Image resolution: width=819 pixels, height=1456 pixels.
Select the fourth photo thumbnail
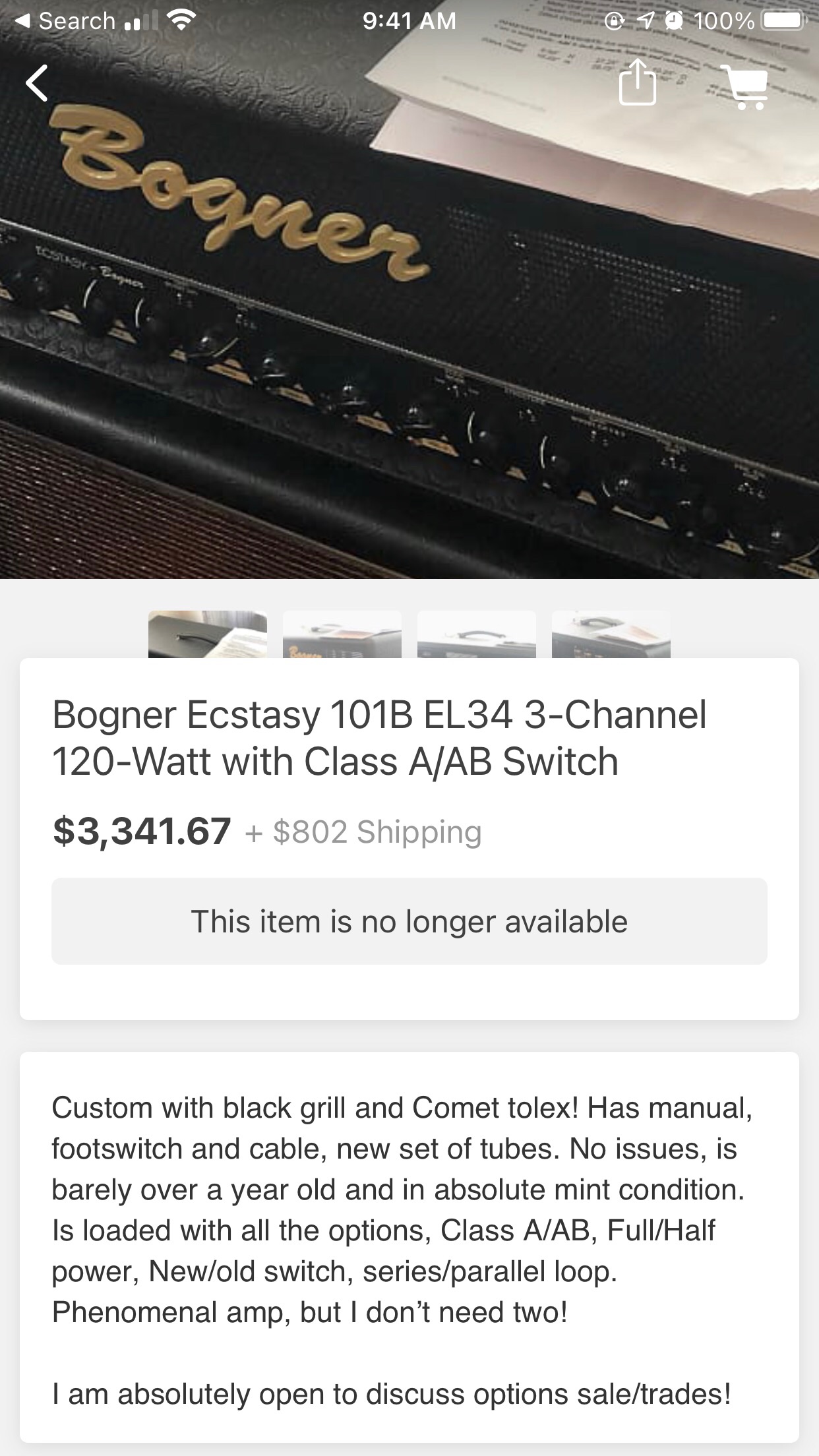(x=611, y=634)
